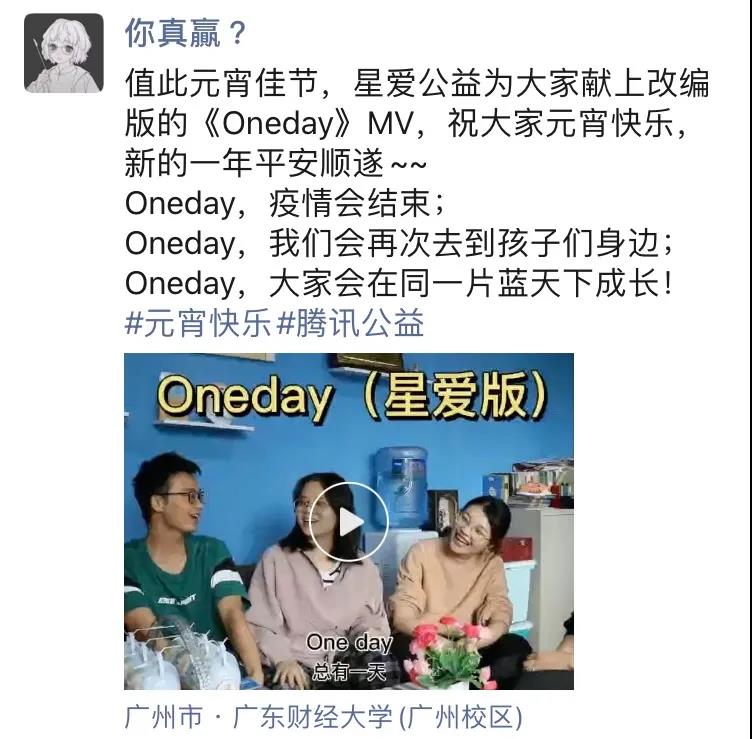Open location 广州市·广东财经大学 (广州校区)
The height and width of the screenshot is (739, 752).
323,717
